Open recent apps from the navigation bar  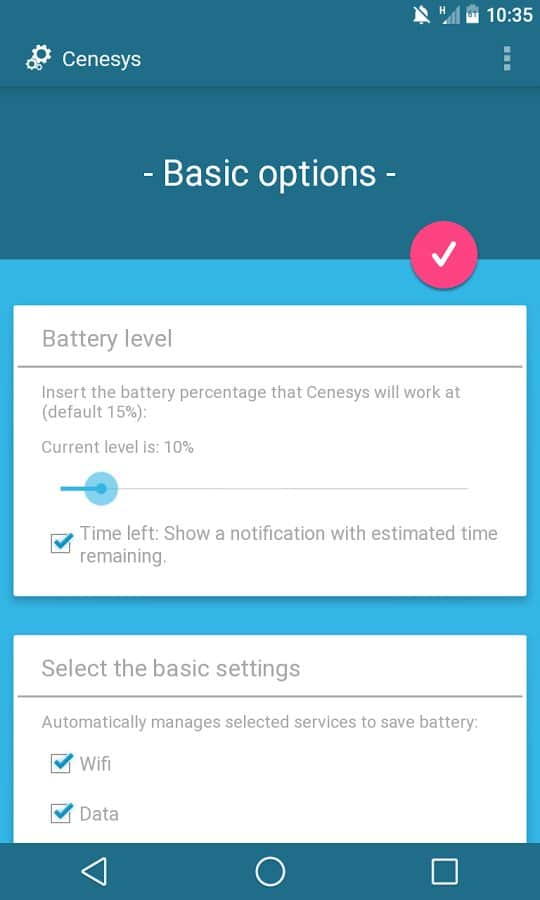pos(445,871)
